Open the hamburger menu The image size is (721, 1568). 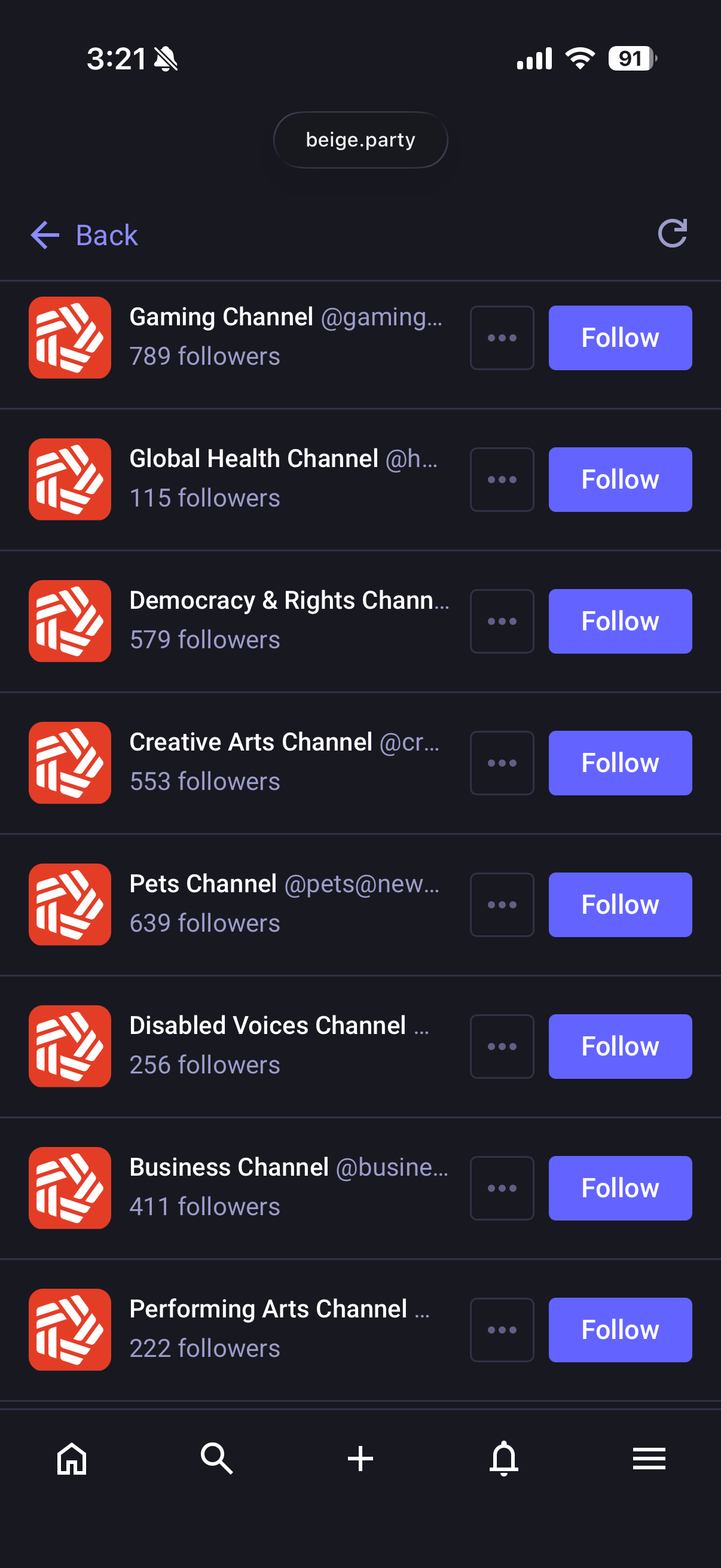coord(649,1459)
